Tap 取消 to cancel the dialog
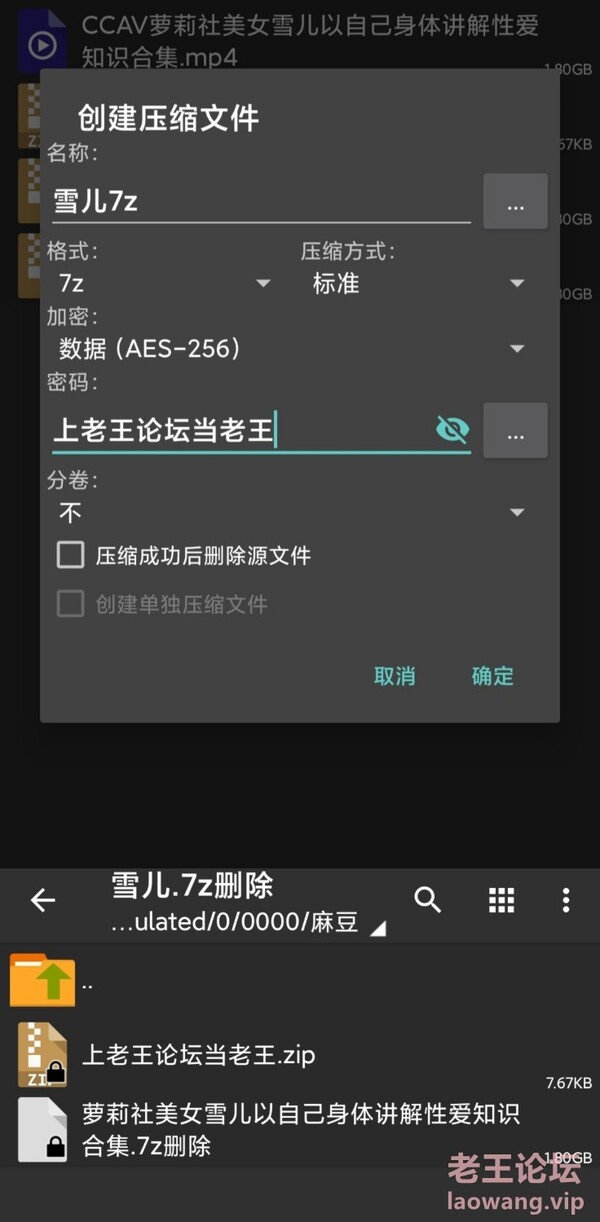This screenshot has height=1222, width=600. tap(395, 676)
